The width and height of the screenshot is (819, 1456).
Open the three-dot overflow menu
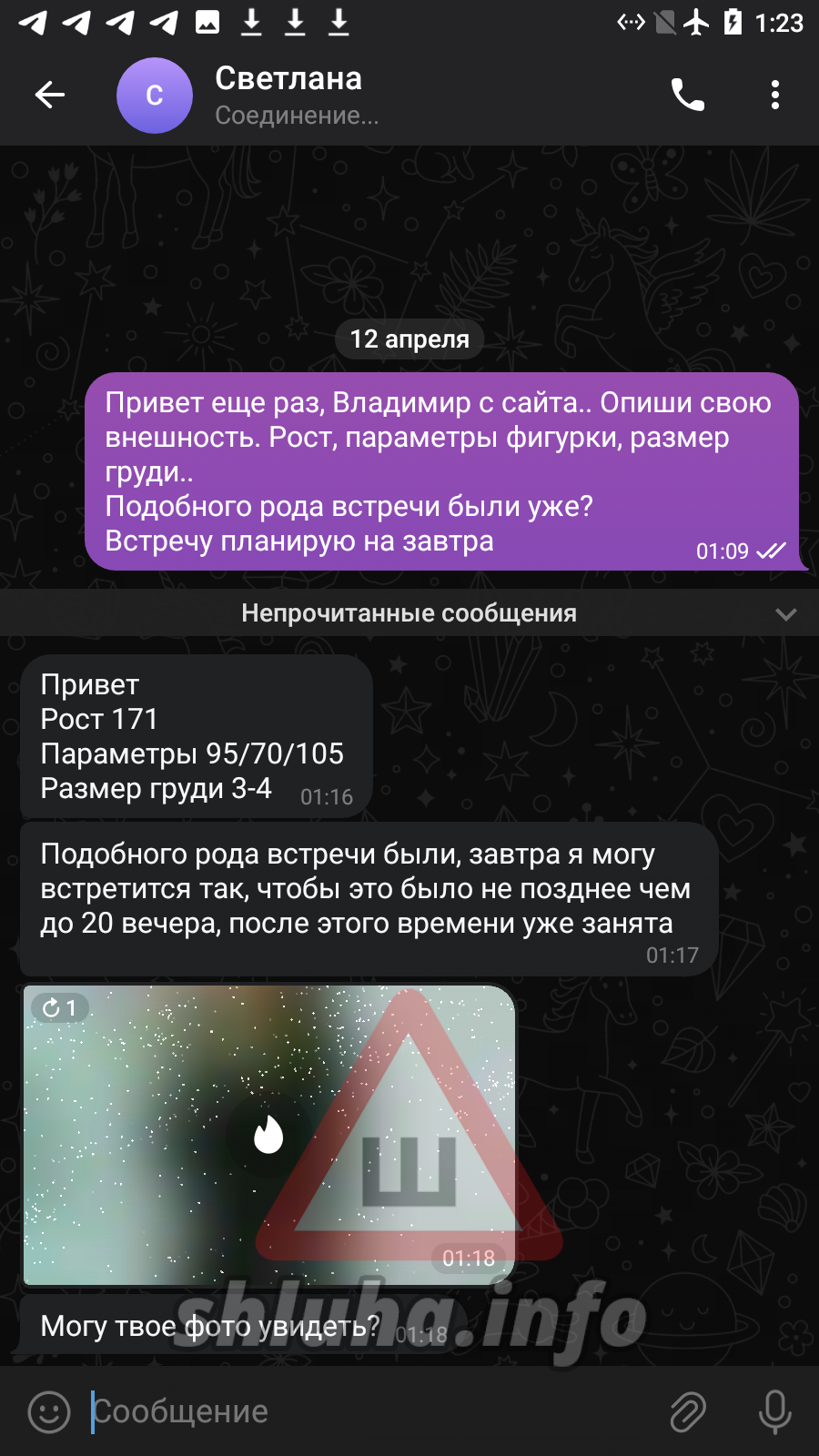point(775,95)
